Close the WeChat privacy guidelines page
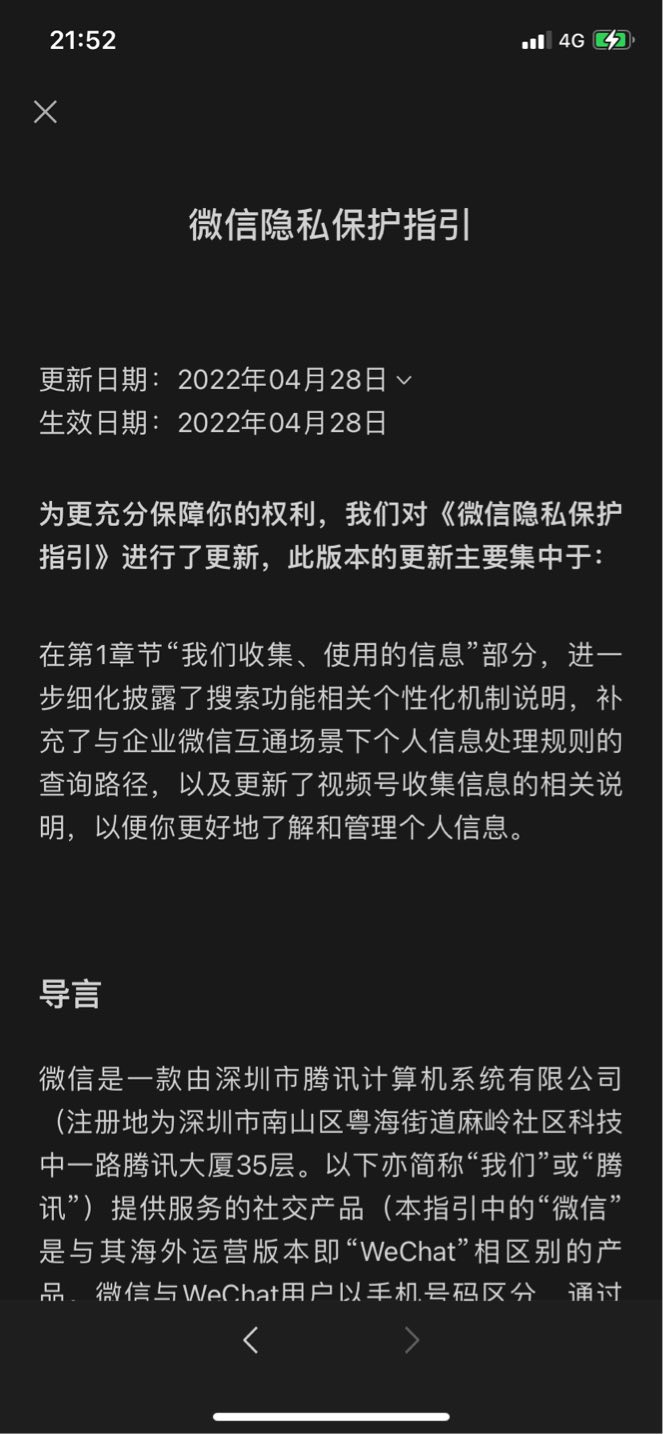The width and height of the screenshot is (663, 1434). [45, 112]
